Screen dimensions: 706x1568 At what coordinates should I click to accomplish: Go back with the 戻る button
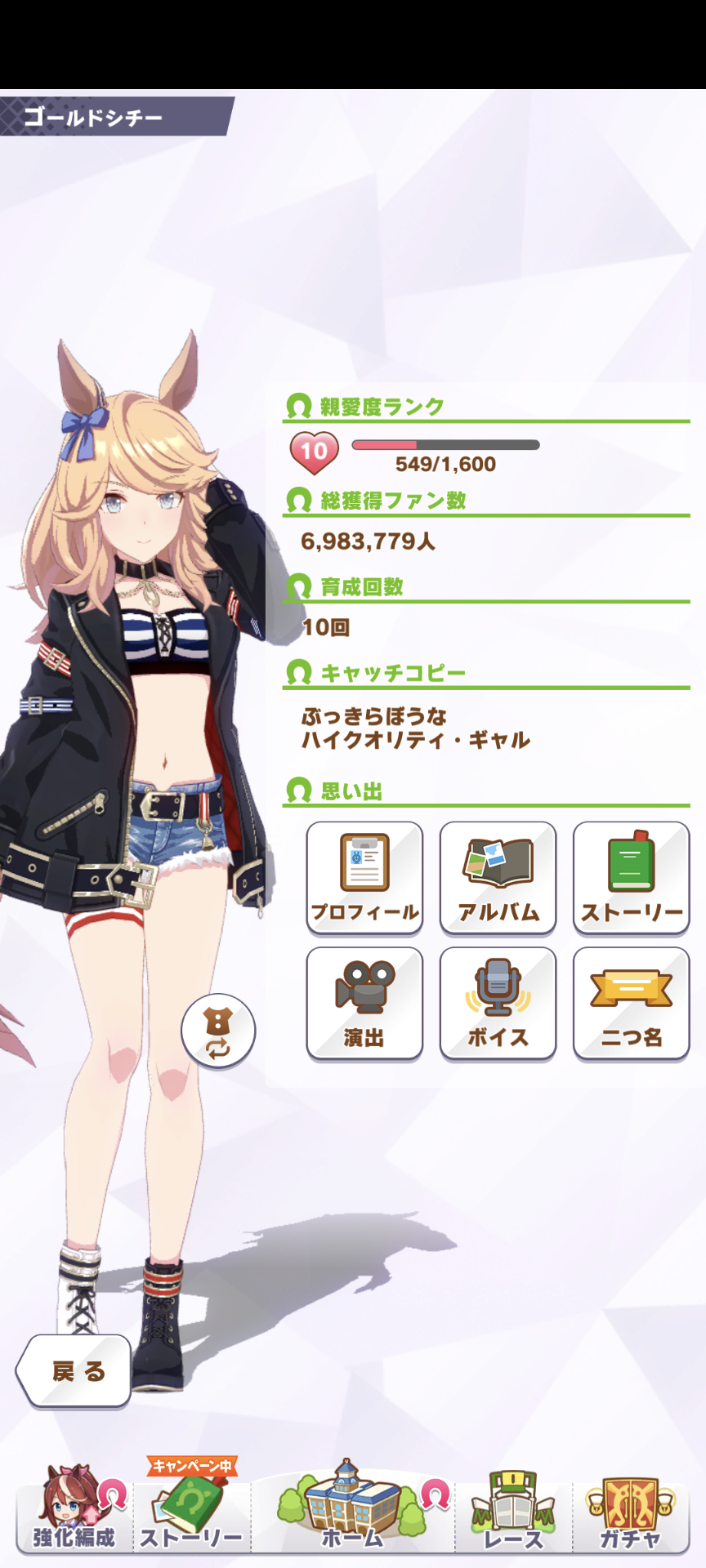[x=74, y=1371]
